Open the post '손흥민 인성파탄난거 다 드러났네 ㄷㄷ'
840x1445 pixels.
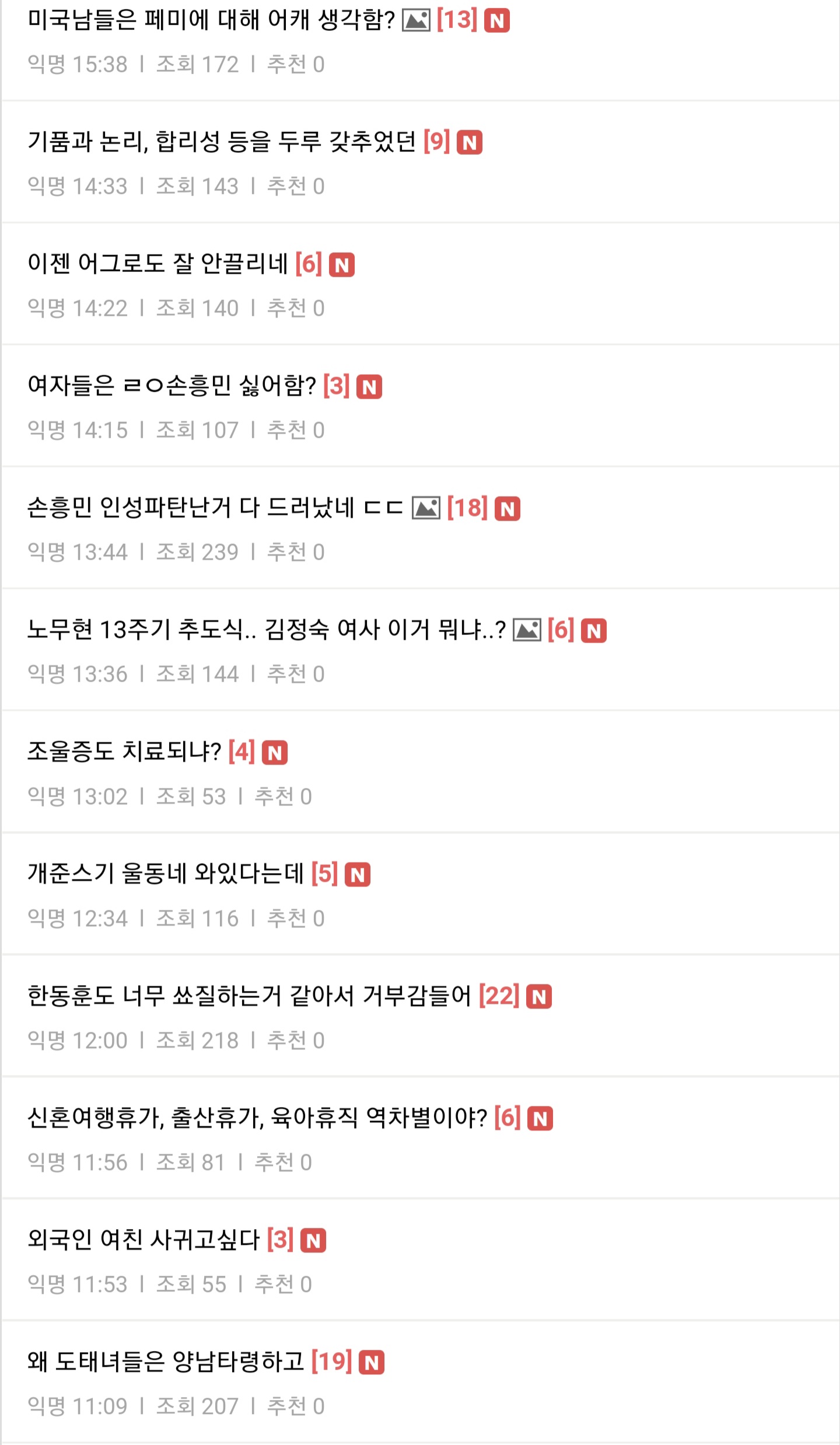click(215, 508)
